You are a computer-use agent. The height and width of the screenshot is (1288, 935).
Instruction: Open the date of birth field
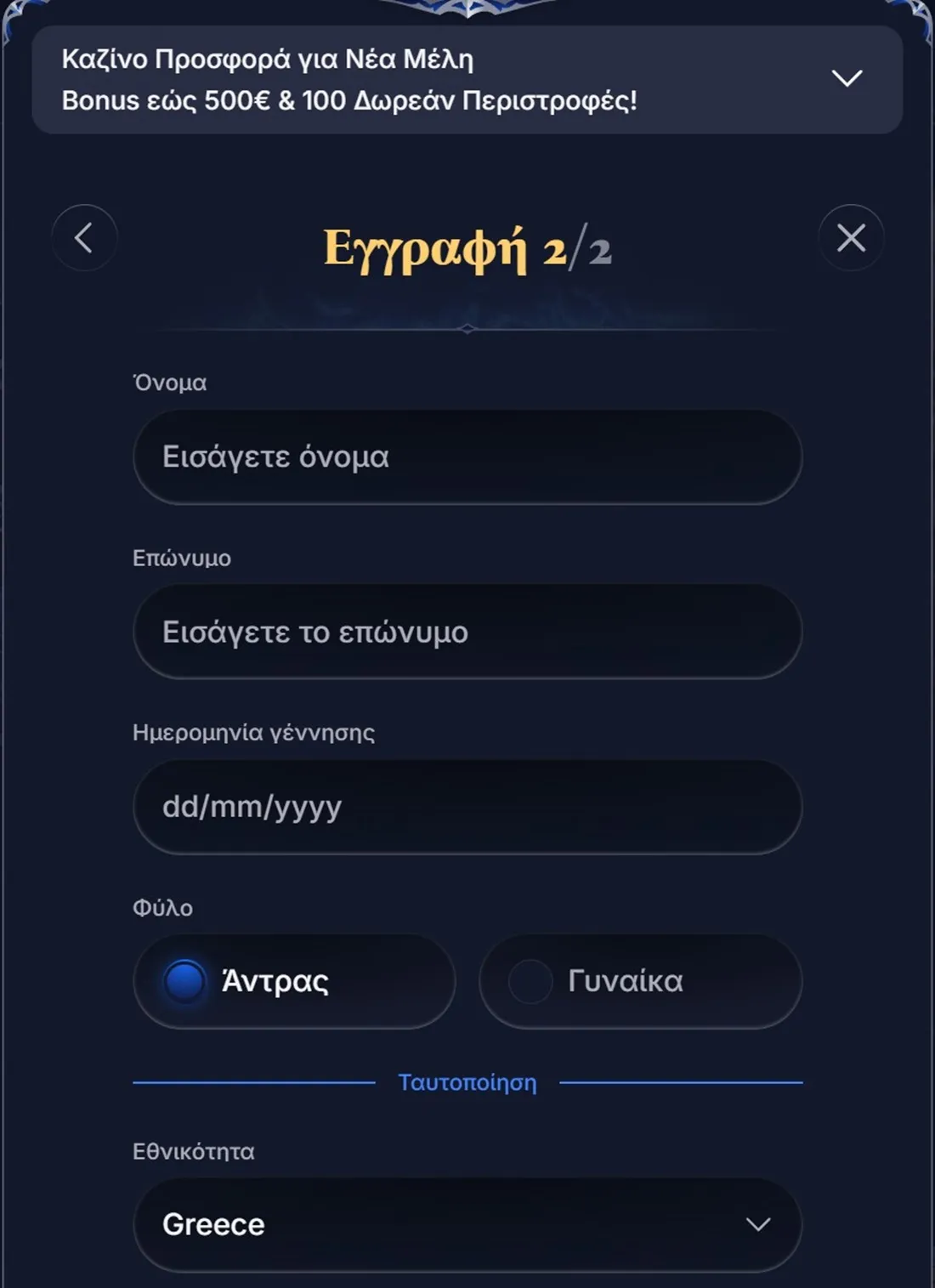click(x=467, y=807)
